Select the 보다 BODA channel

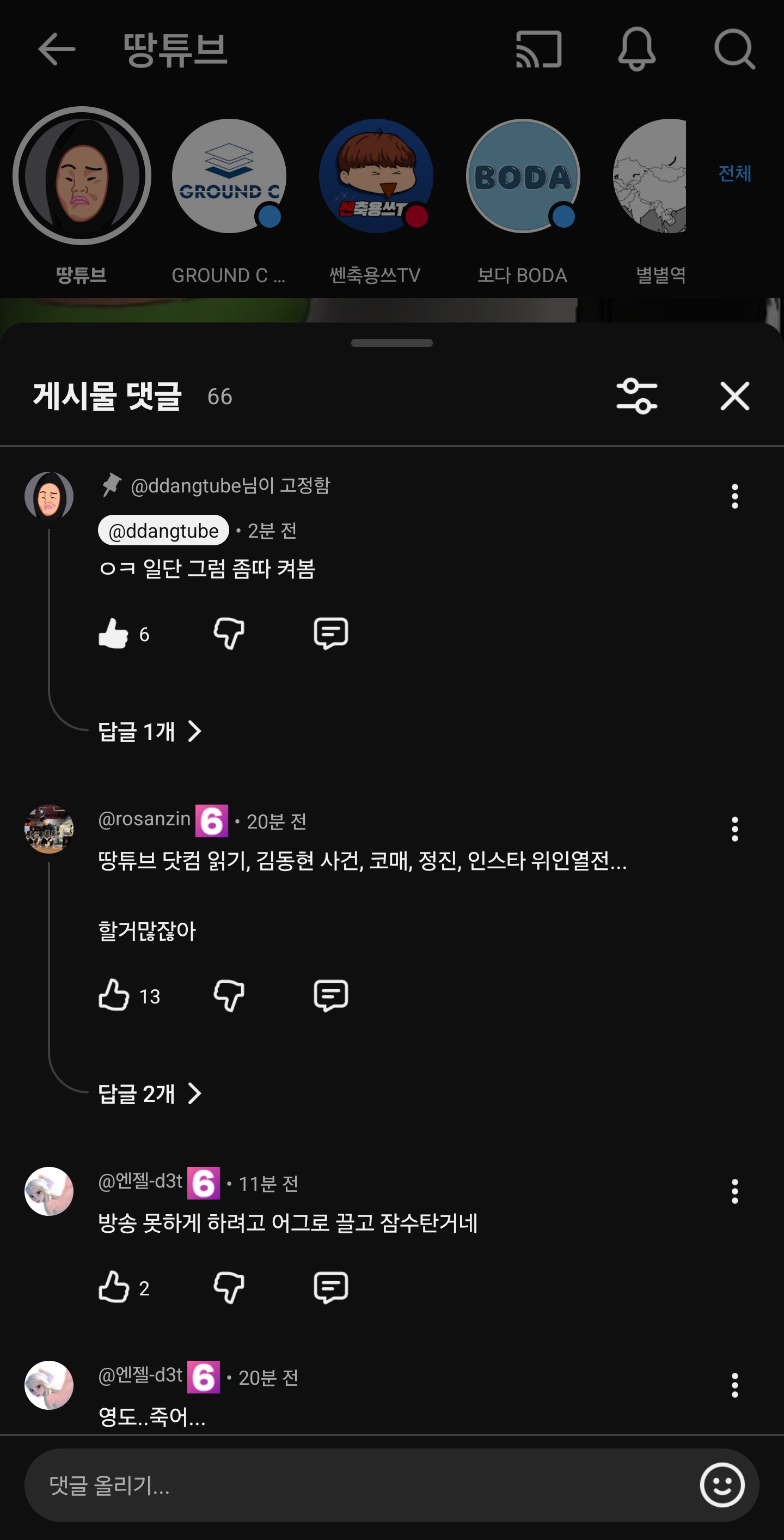tap(523, 176)
